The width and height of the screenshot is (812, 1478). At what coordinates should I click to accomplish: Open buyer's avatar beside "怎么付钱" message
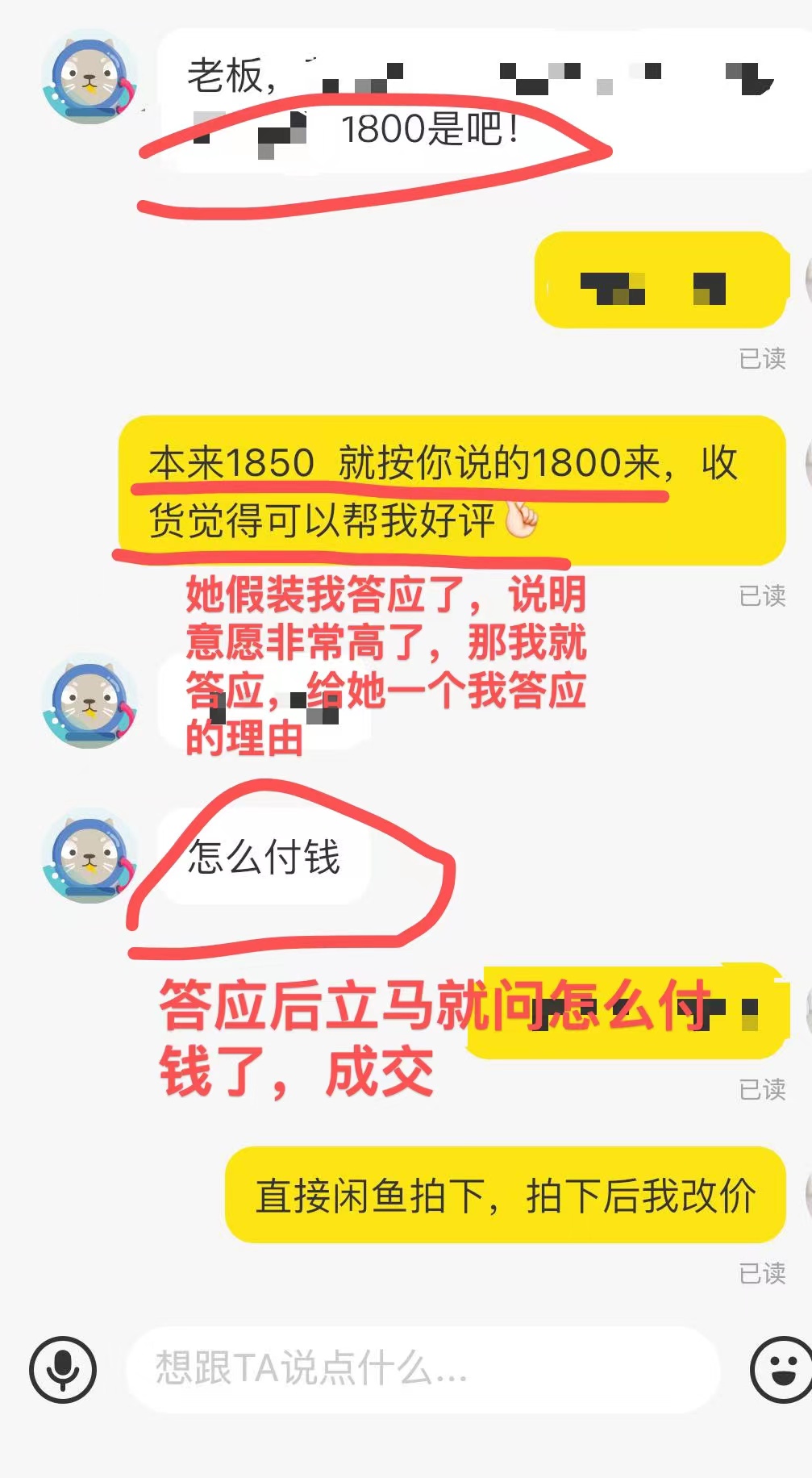pyautogui.click(x=90, y=856)
